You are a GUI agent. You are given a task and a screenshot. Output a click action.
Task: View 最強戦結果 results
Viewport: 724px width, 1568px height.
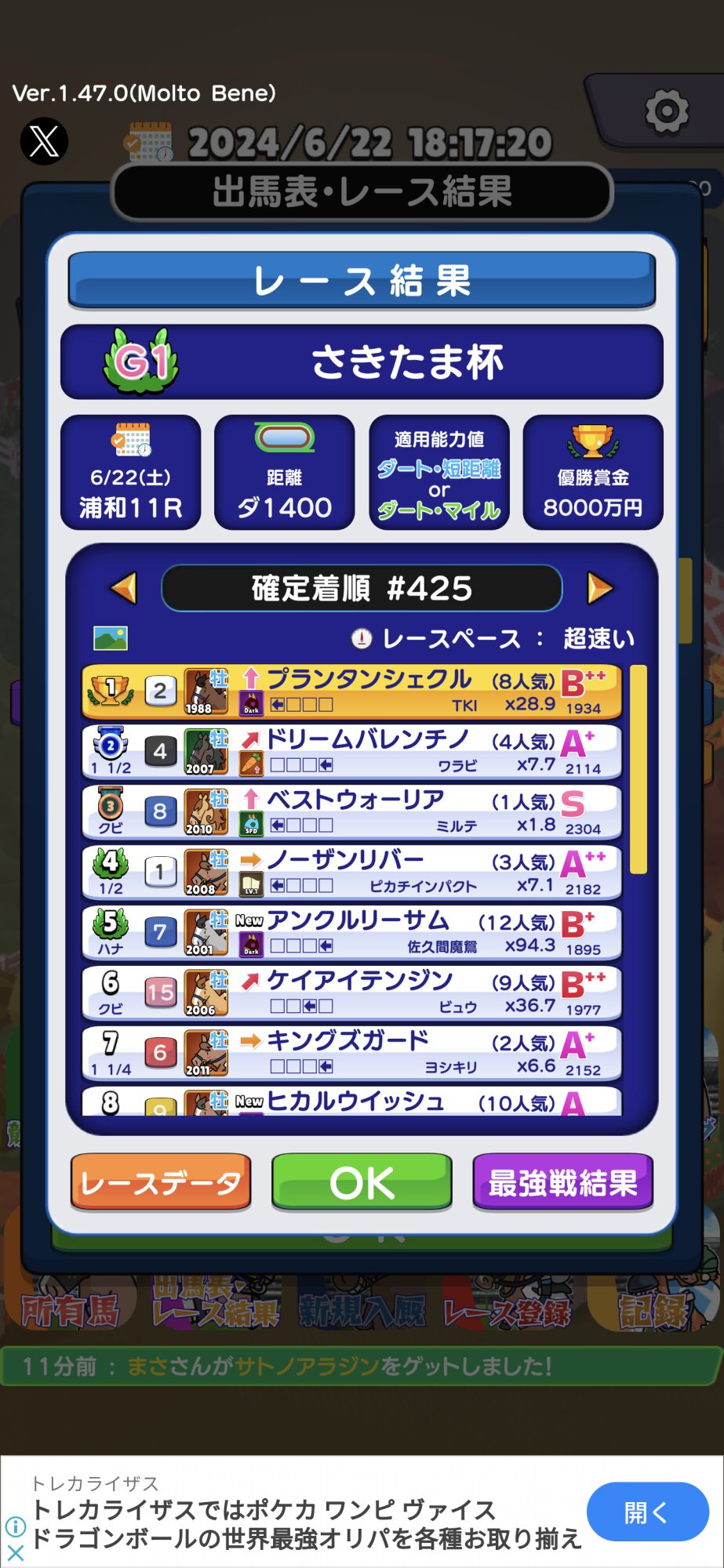click(x=562, y=1182)
